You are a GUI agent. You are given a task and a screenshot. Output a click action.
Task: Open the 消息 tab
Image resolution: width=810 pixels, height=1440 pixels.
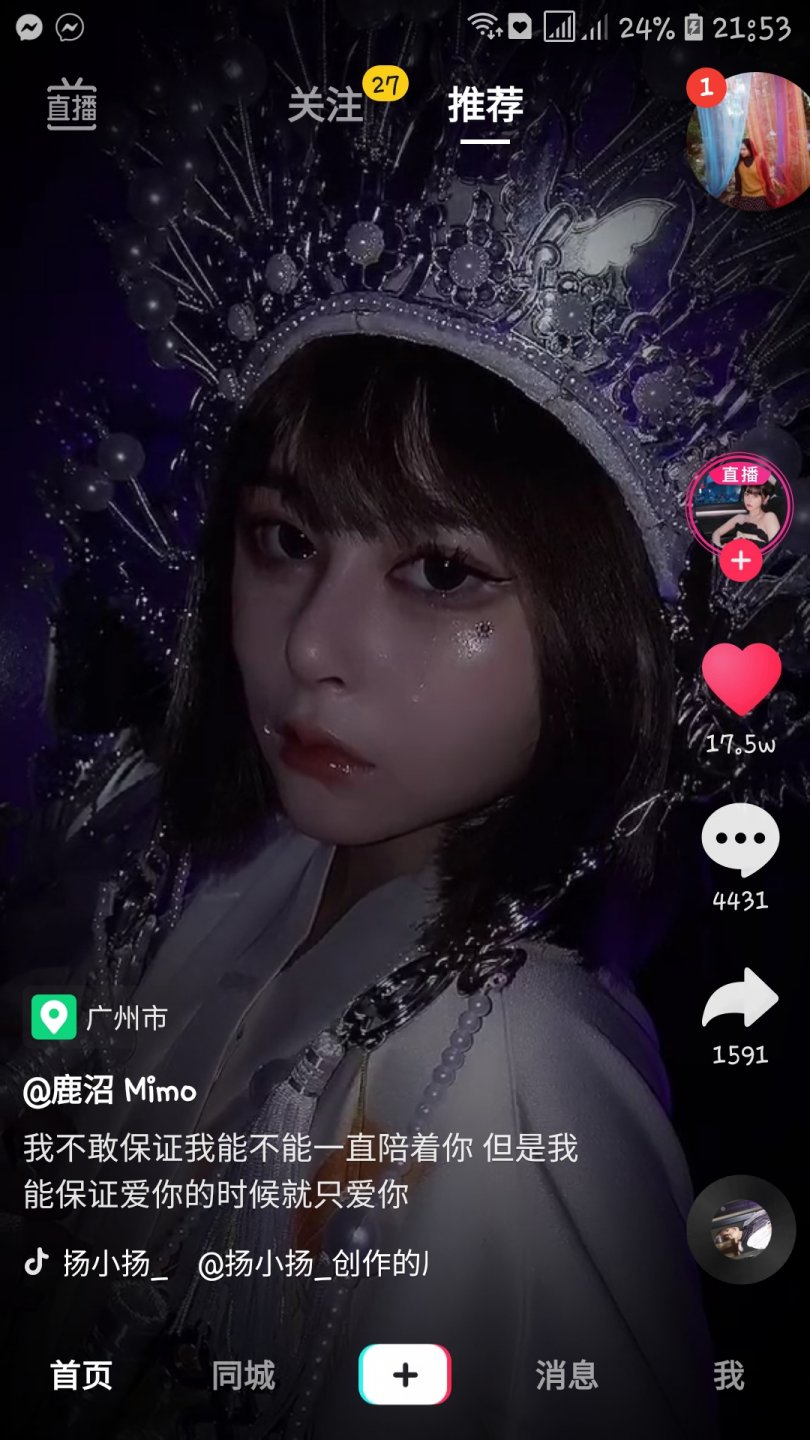pyautogui.click(x=566, y=1376)
